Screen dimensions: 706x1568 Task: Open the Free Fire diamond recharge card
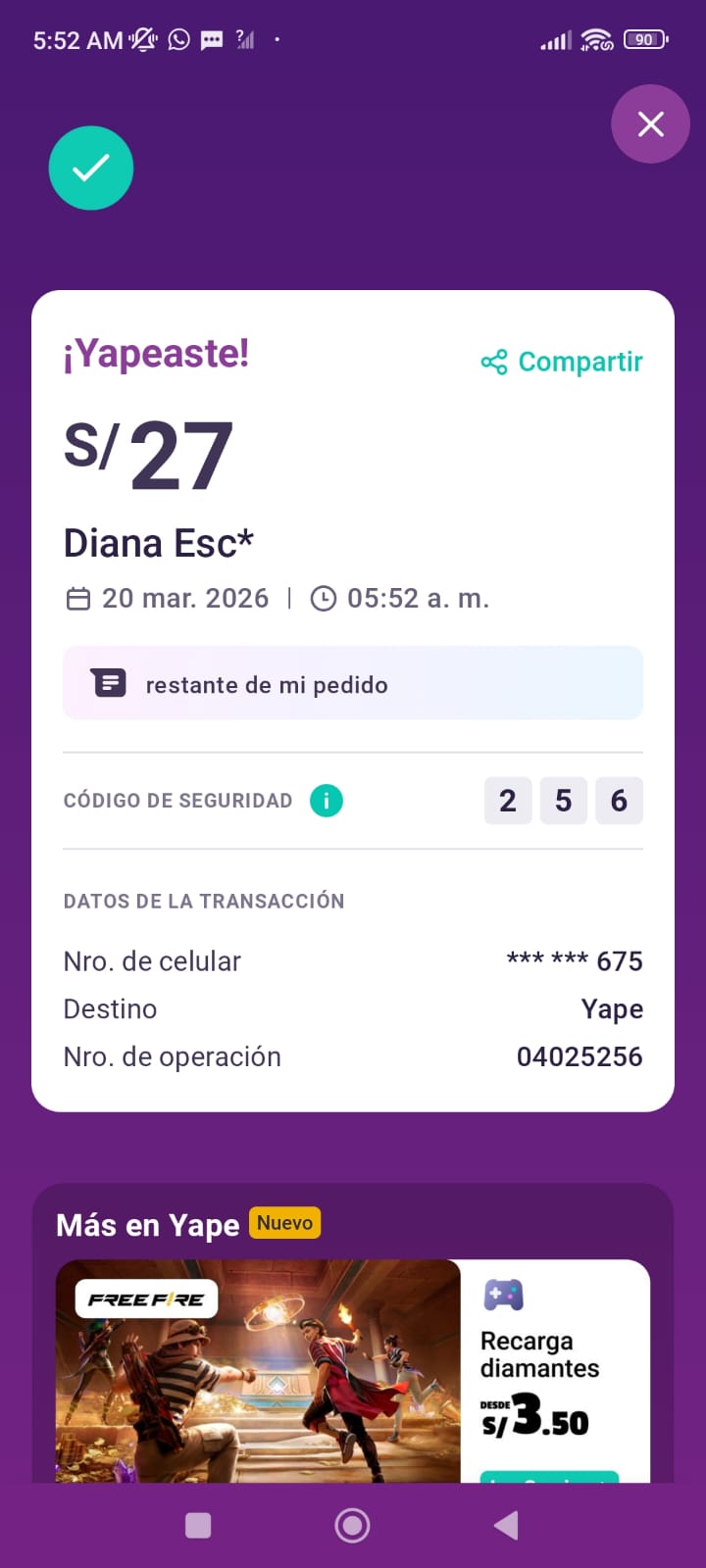pos(353,1370)
